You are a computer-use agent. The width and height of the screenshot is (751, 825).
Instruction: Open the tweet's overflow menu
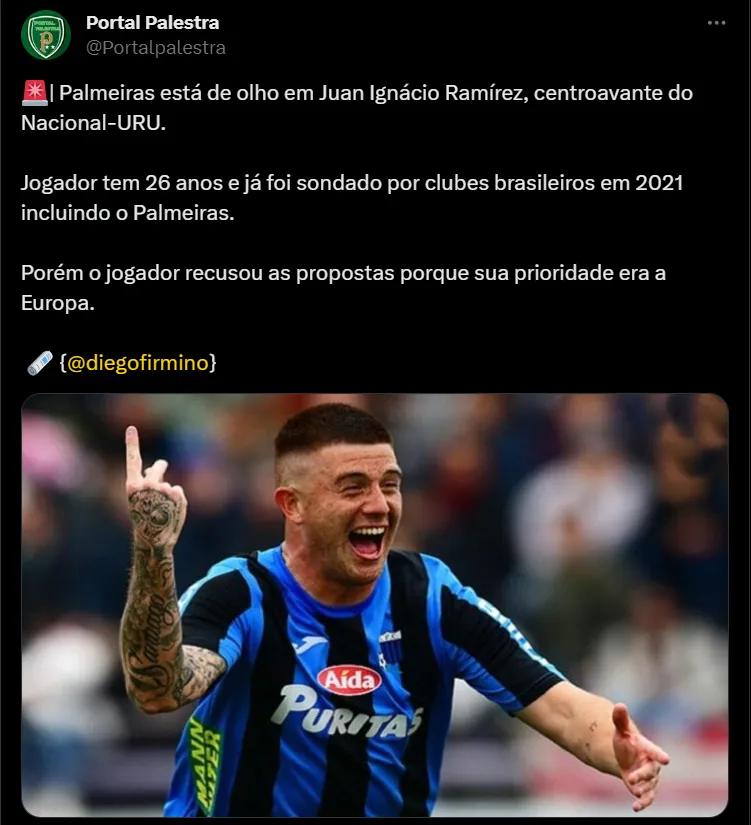(x=716, y=22)
